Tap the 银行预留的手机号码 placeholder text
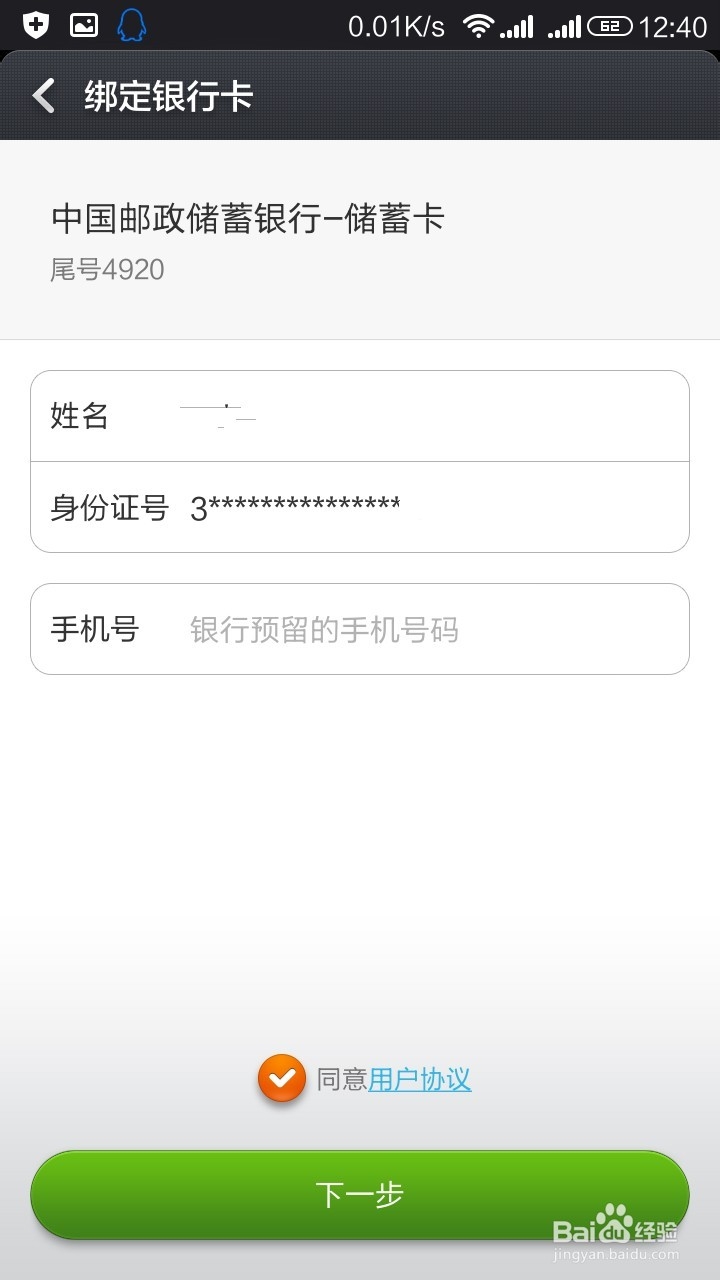 point(320,629)
